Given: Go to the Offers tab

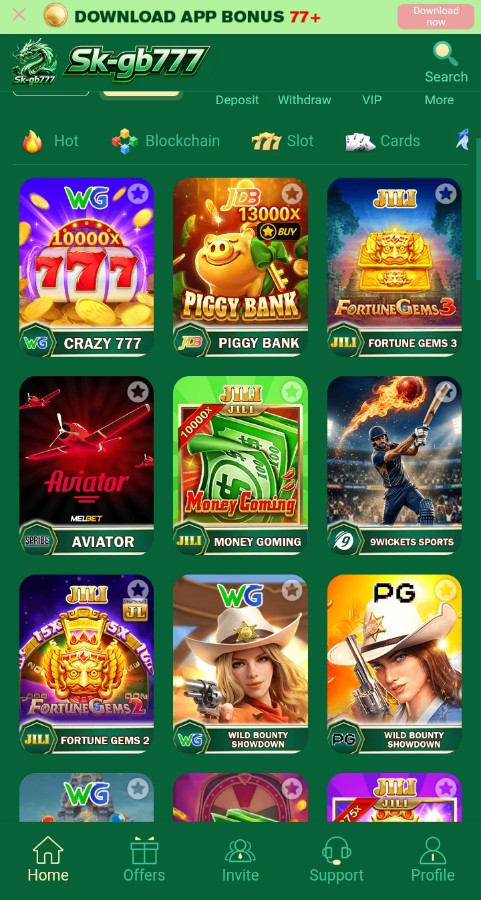Looking at the screenshot, I should tap(144, 859).
